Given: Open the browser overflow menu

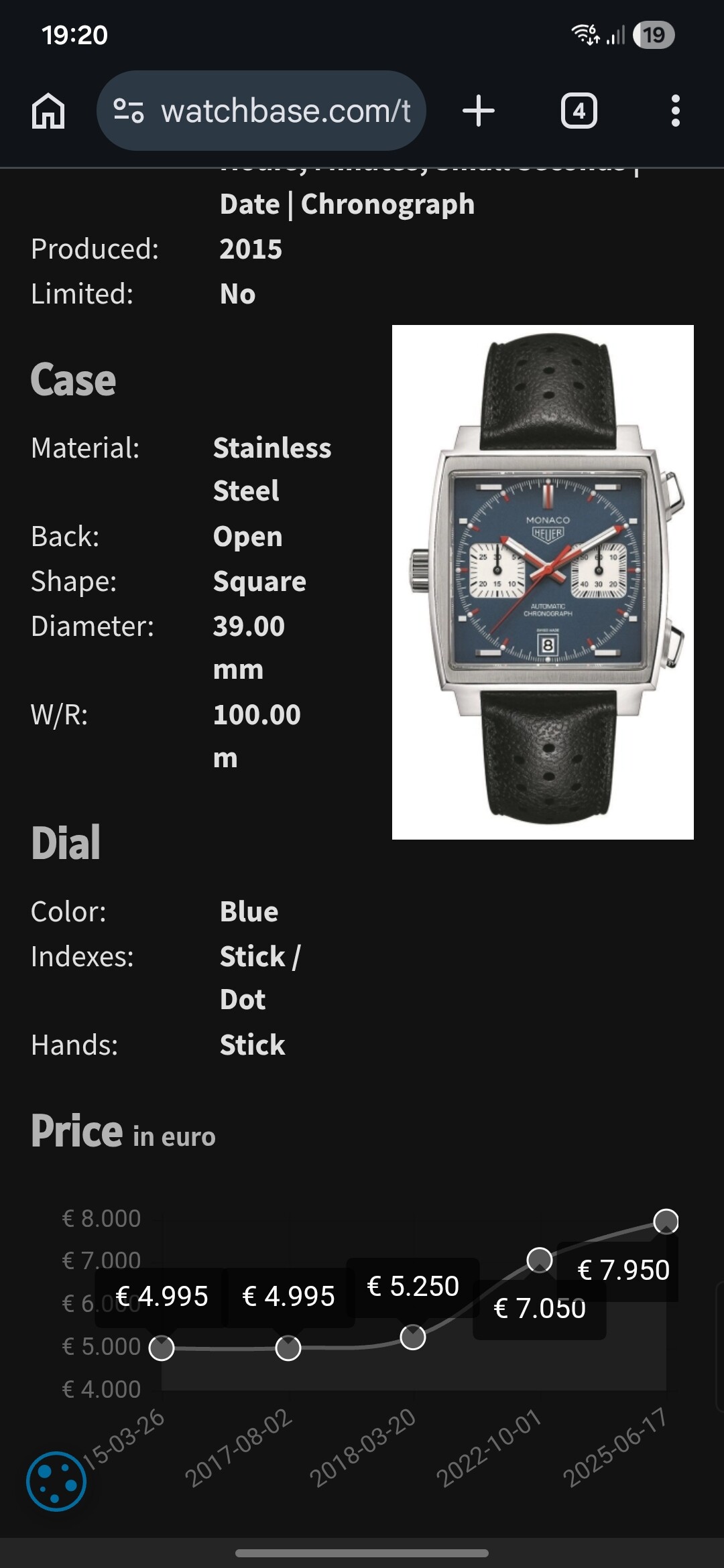Looking at the screenshot, I should click(x=675, y=111).
